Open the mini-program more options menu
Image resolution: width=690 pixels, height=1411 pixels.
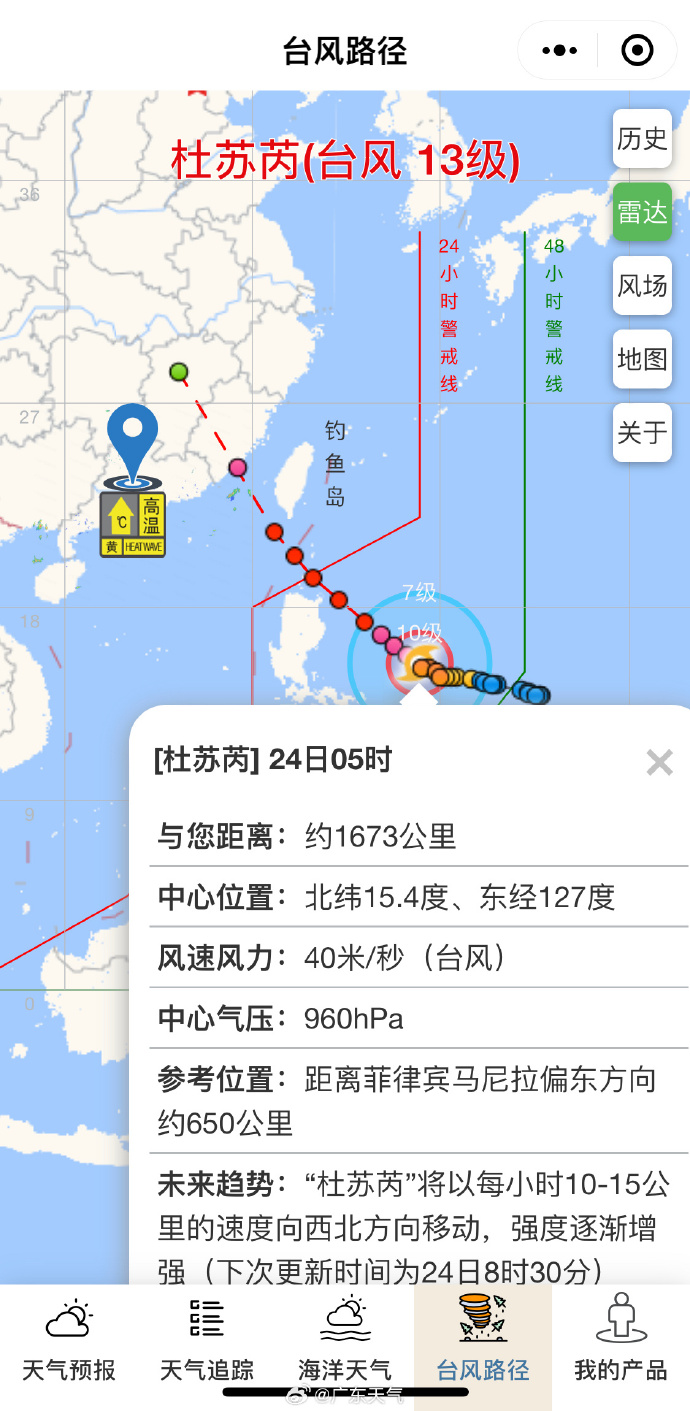click(x=559, y=50)
